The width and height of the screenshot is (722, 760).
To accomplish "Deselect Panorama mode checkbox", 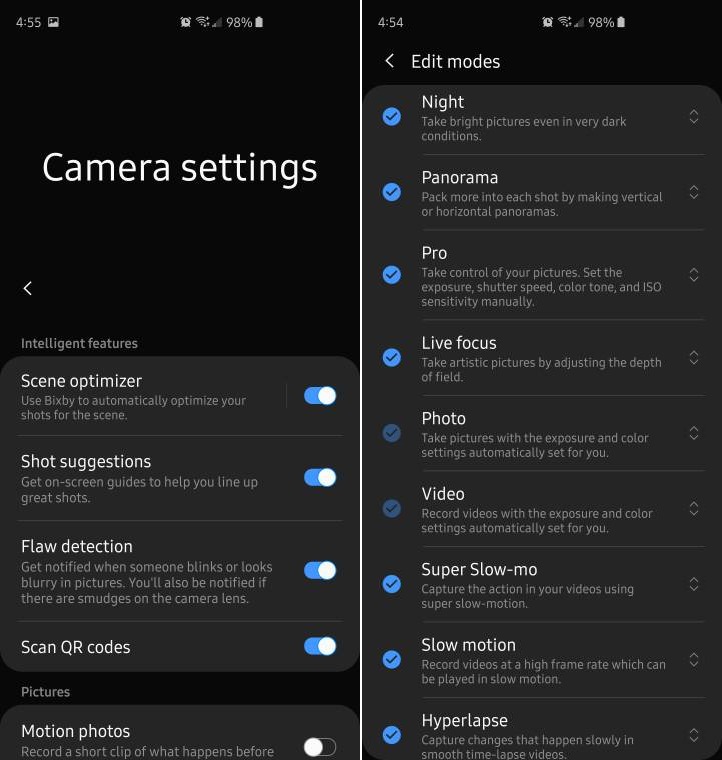I will [392, 192].
